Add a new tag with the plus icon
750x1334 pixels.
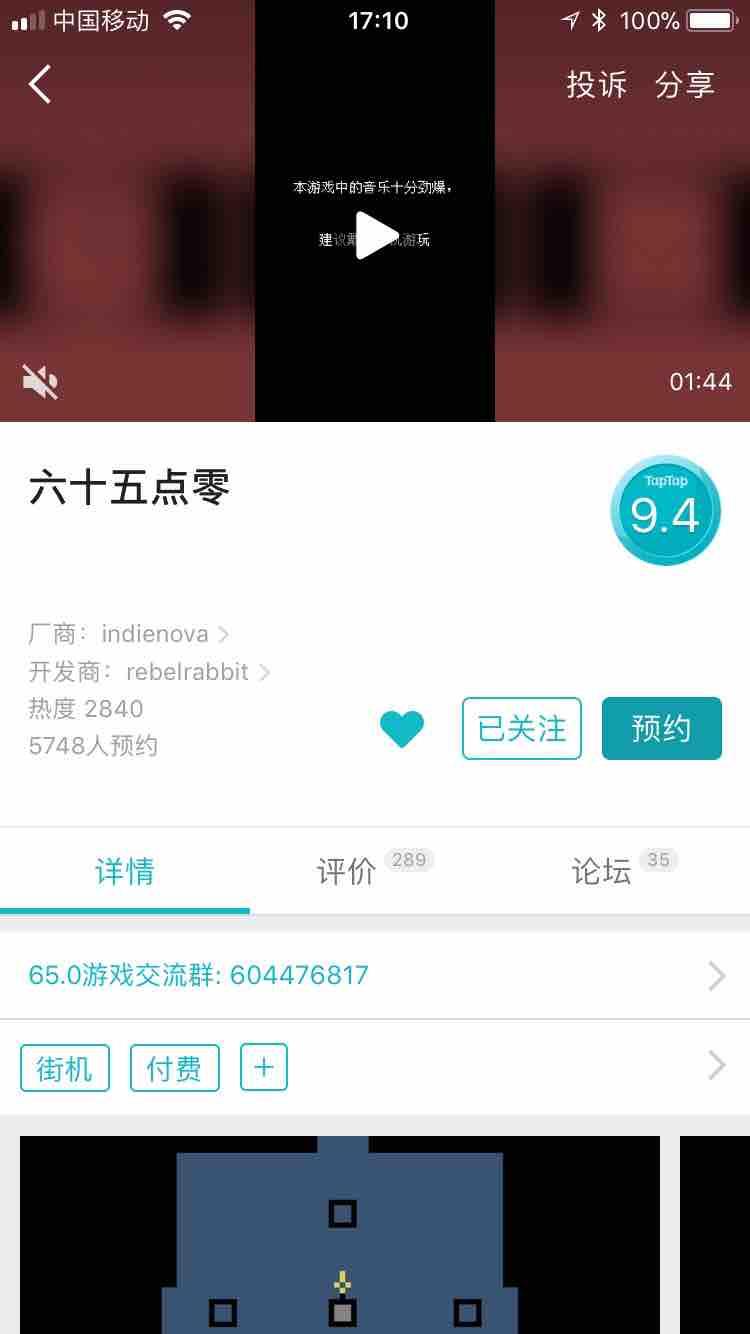pyautogui.click(x=263, y=1067)
